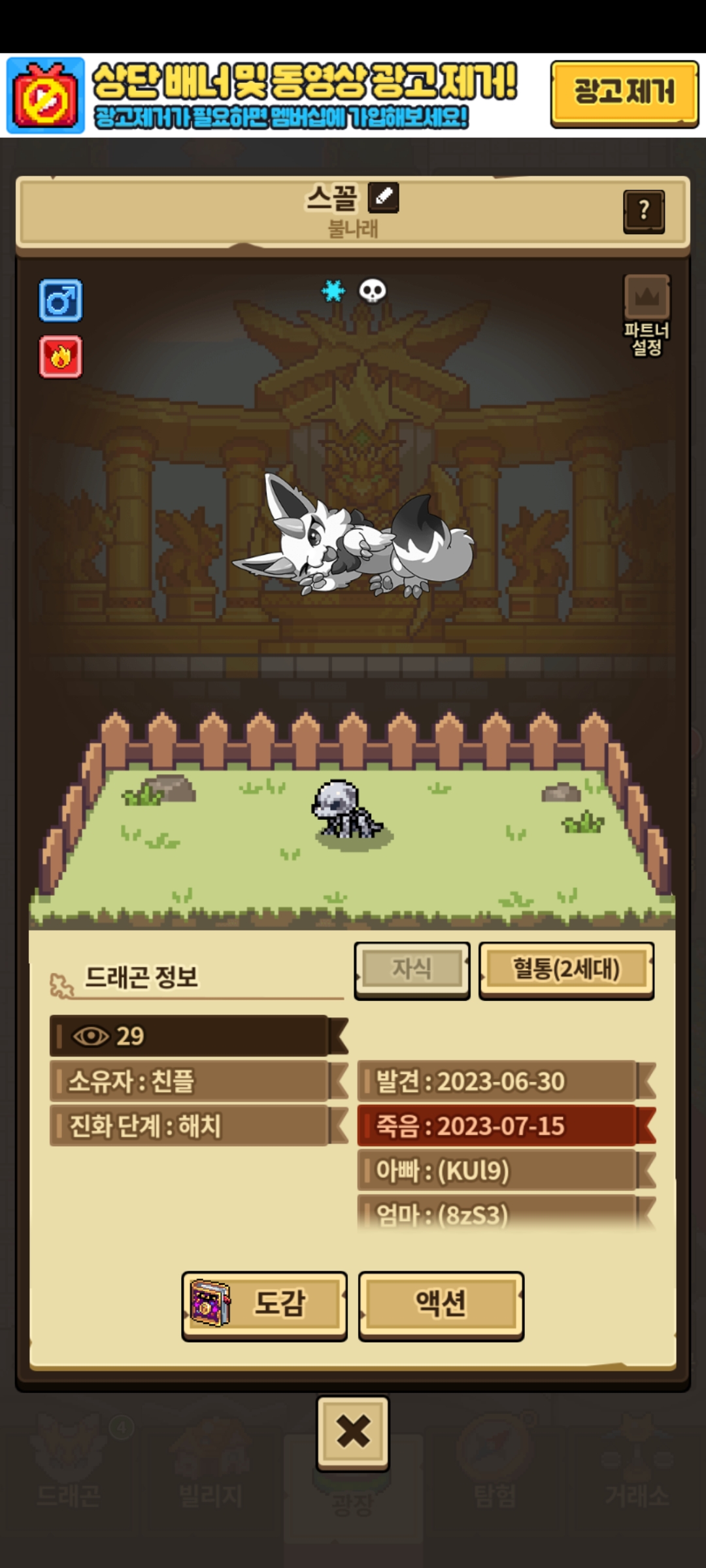Viewport: 706px width, 1568px height.
Task: Open the 혈통(2세대) lineage view
Action: tap(566, 970)
